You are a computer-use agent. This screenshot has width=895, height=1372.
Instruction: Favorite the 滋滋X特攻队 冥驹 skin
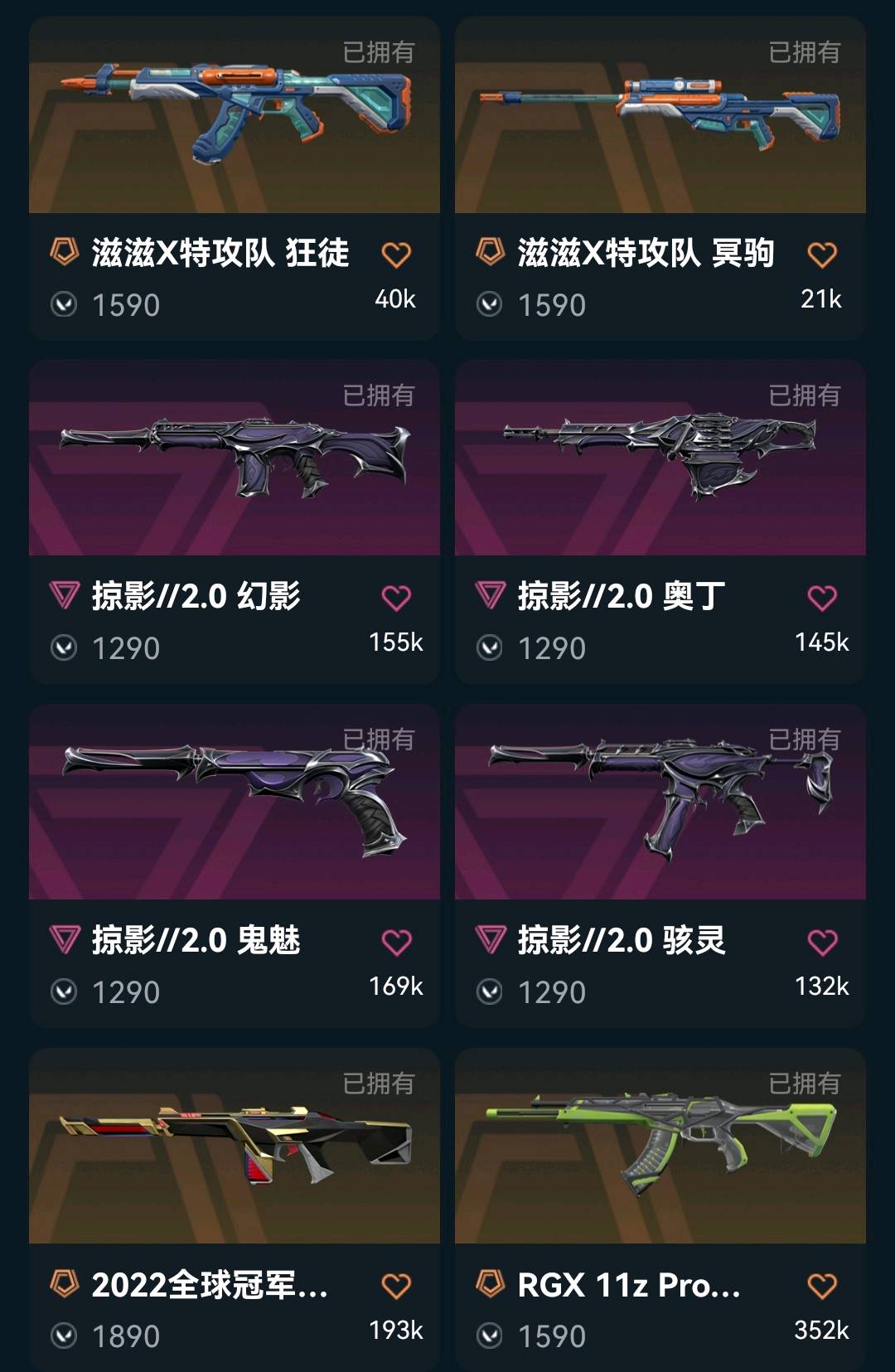coord(822,255)
